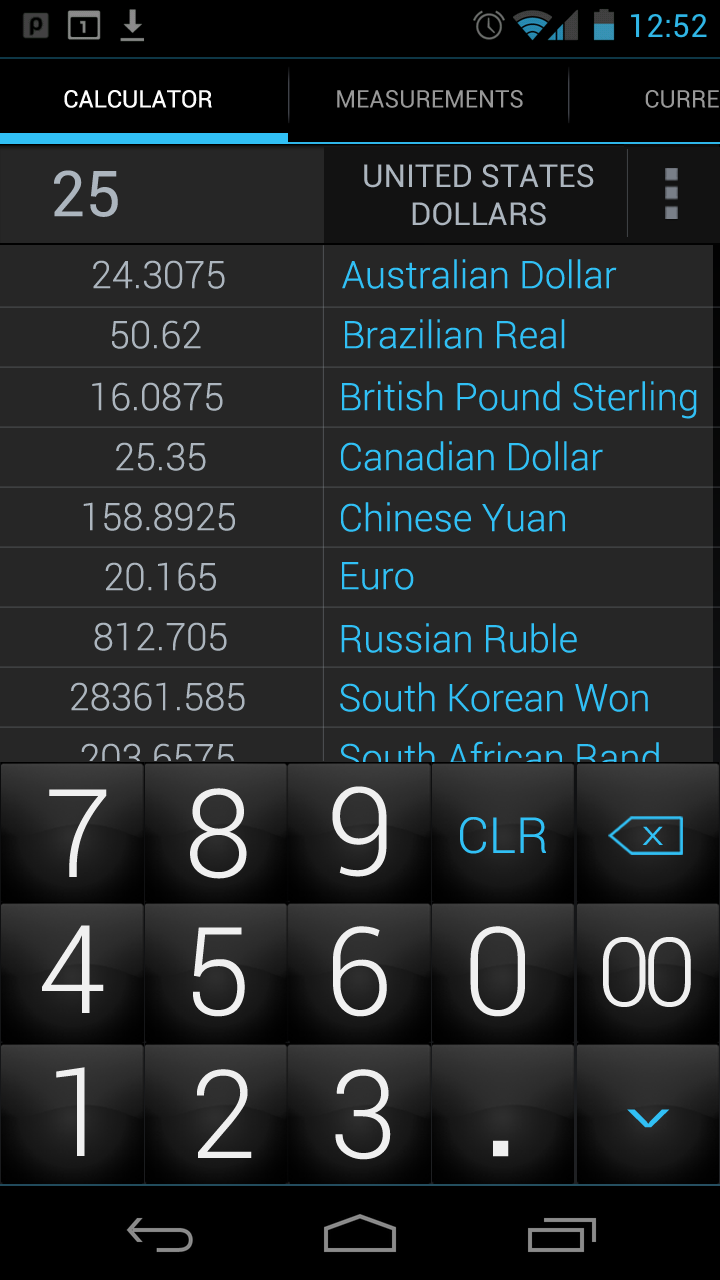Switch to the Measurements tab
Image resolution: width=720 pixels, height=1280 pixels.
pyautogui.click(x=430, y=99)
